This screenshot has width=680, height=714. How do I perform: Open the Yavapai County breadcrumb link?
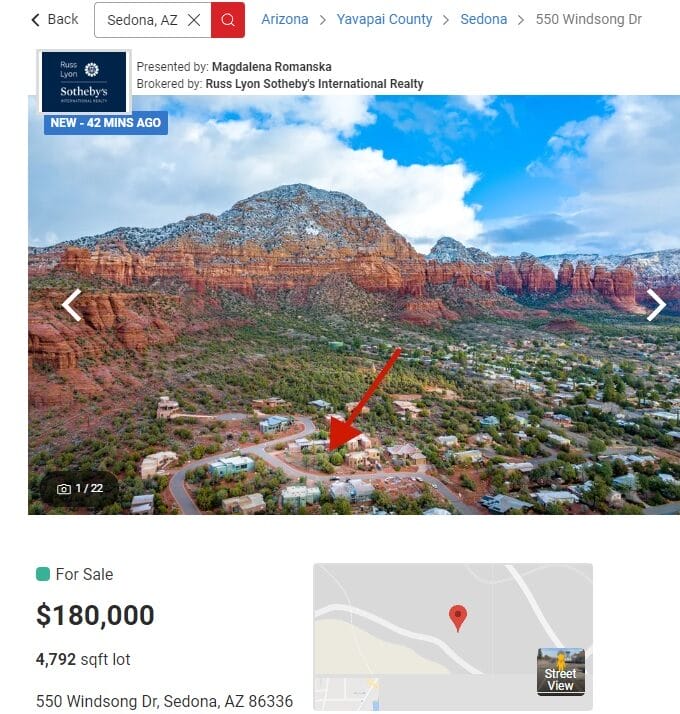[x=384, y=20]
